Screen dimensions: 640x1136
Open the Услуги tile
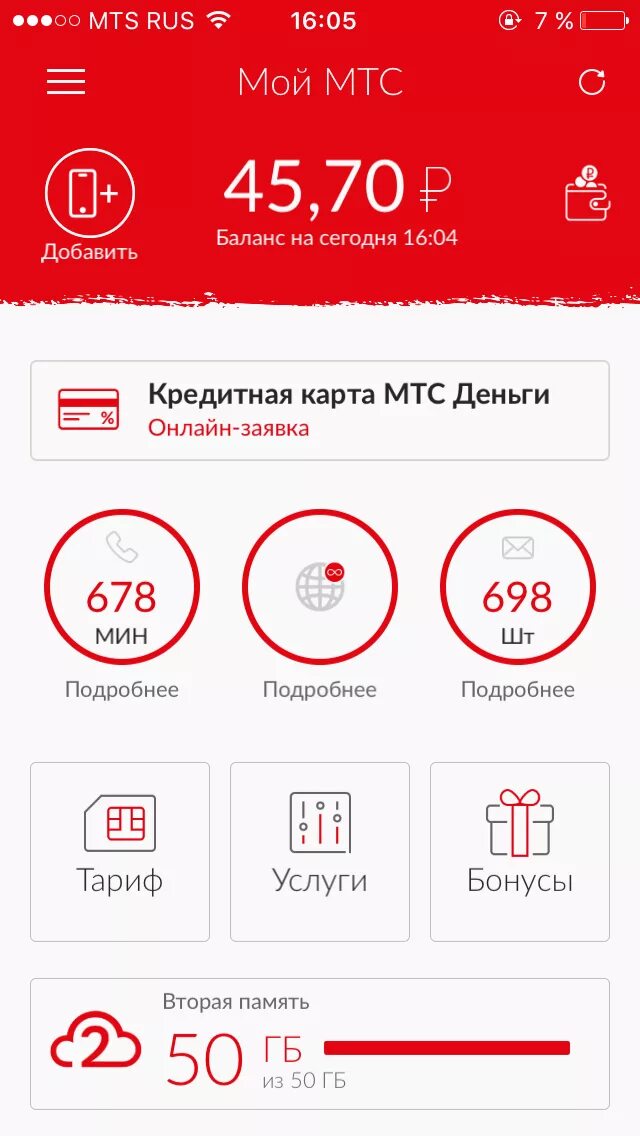320,851
